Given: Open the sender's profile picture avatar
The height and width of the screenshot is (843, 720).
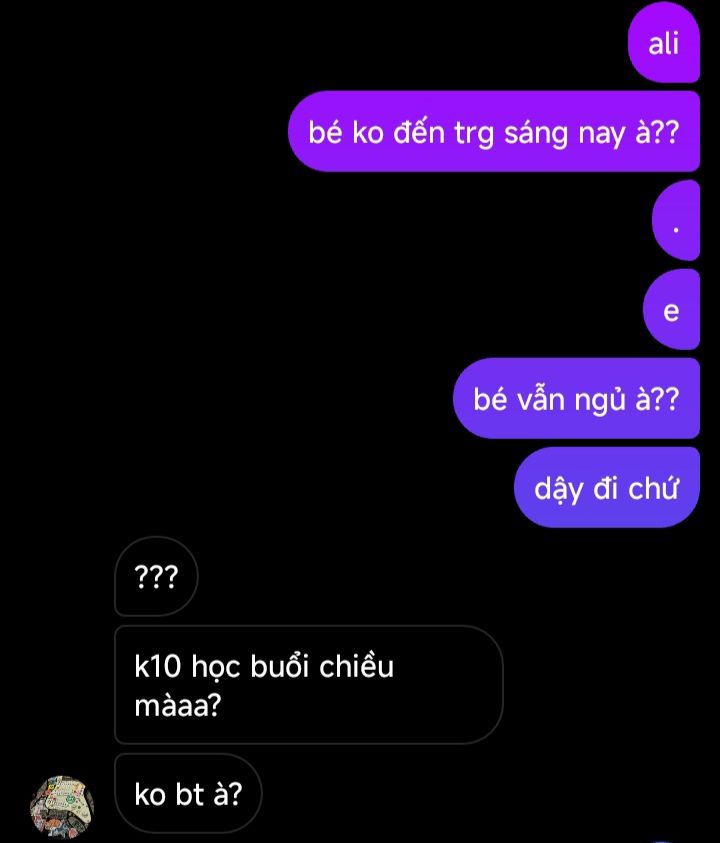Looking at the screenshot, I should (62, 804).
